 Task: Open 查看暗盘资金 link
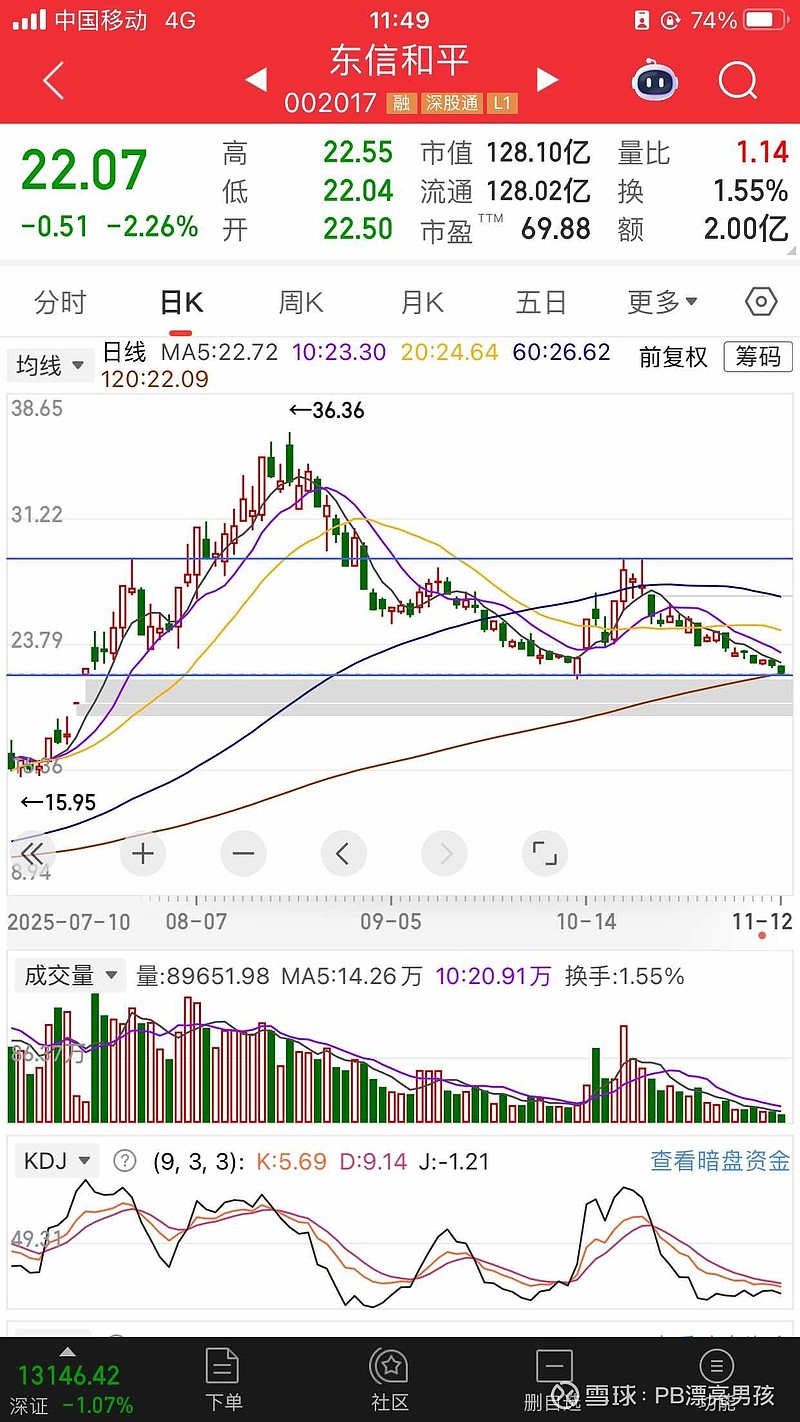[x=720, y=1161]
